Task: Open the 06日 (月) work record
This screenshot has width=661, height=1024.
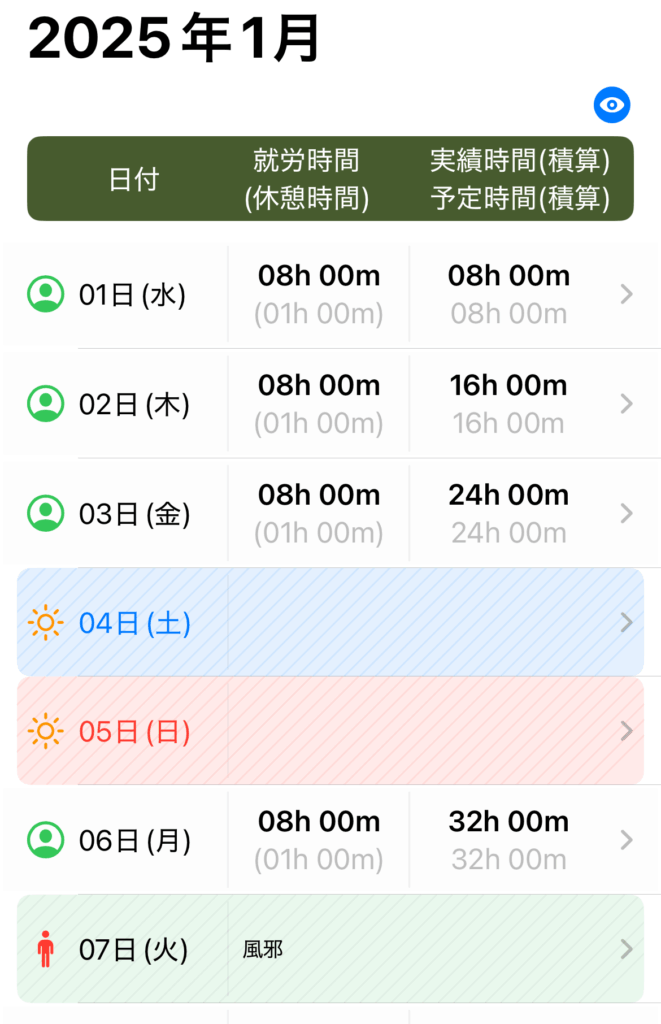Action: [x=330, y=840]
